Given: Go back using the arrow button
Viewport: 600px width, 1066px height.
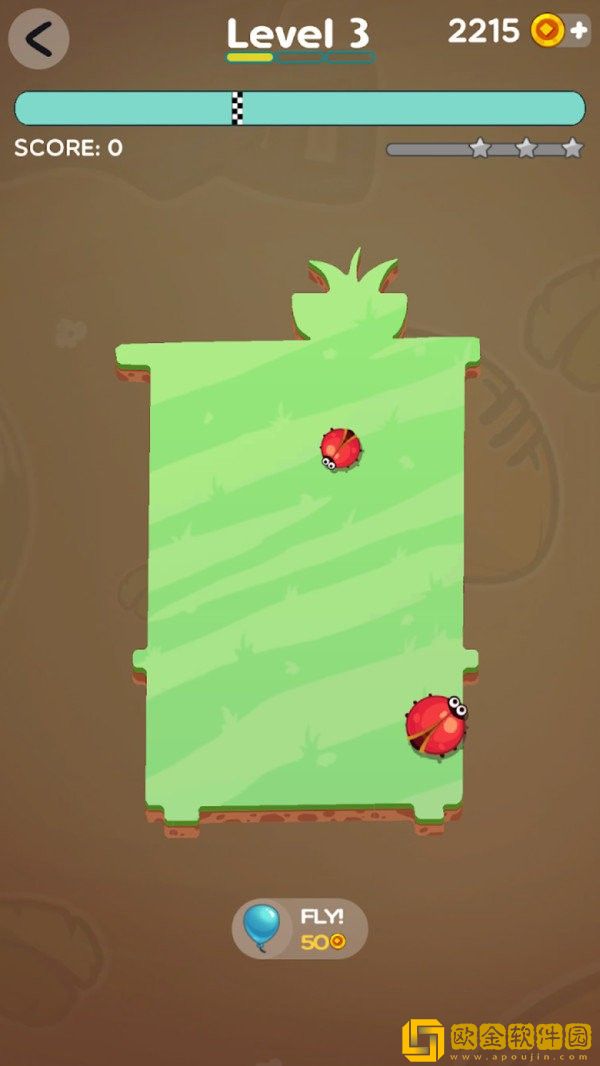Looking at the screenshot, I should tap(38, 39).
